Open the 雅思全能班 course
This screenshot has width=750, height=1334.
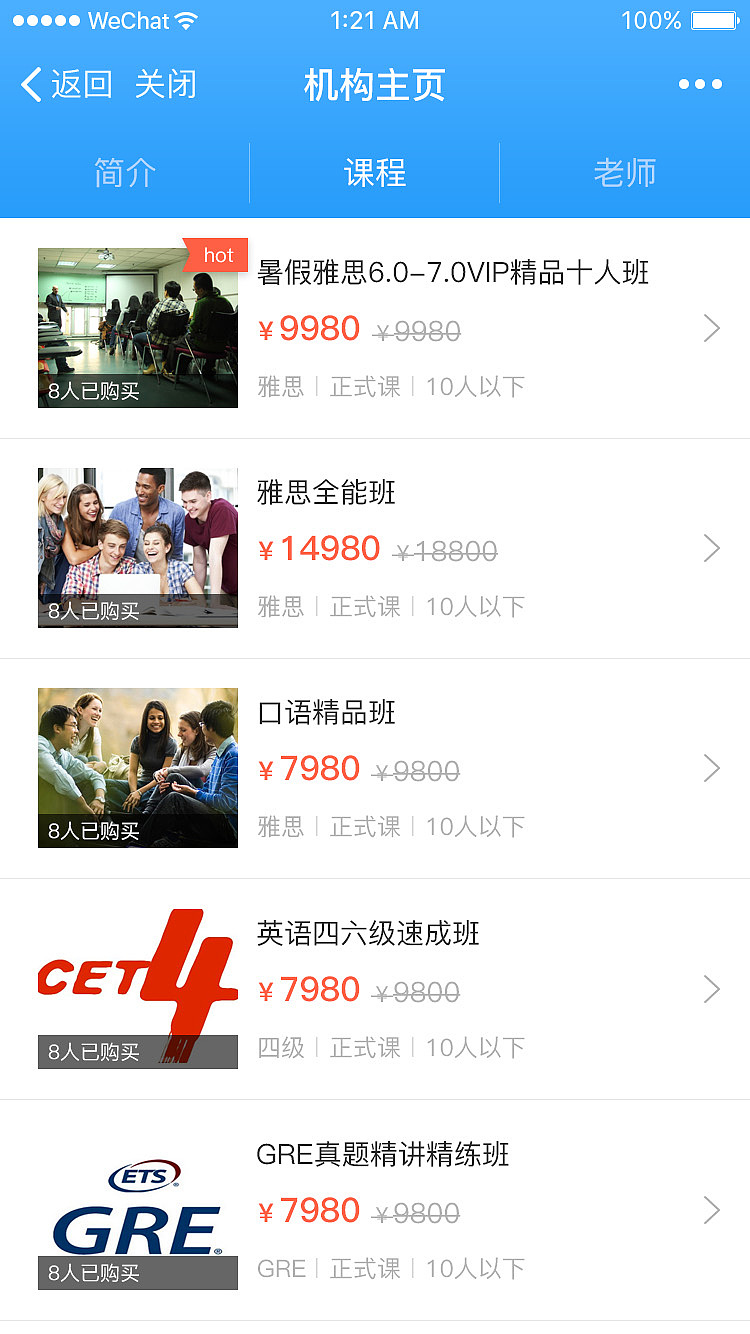375,548
